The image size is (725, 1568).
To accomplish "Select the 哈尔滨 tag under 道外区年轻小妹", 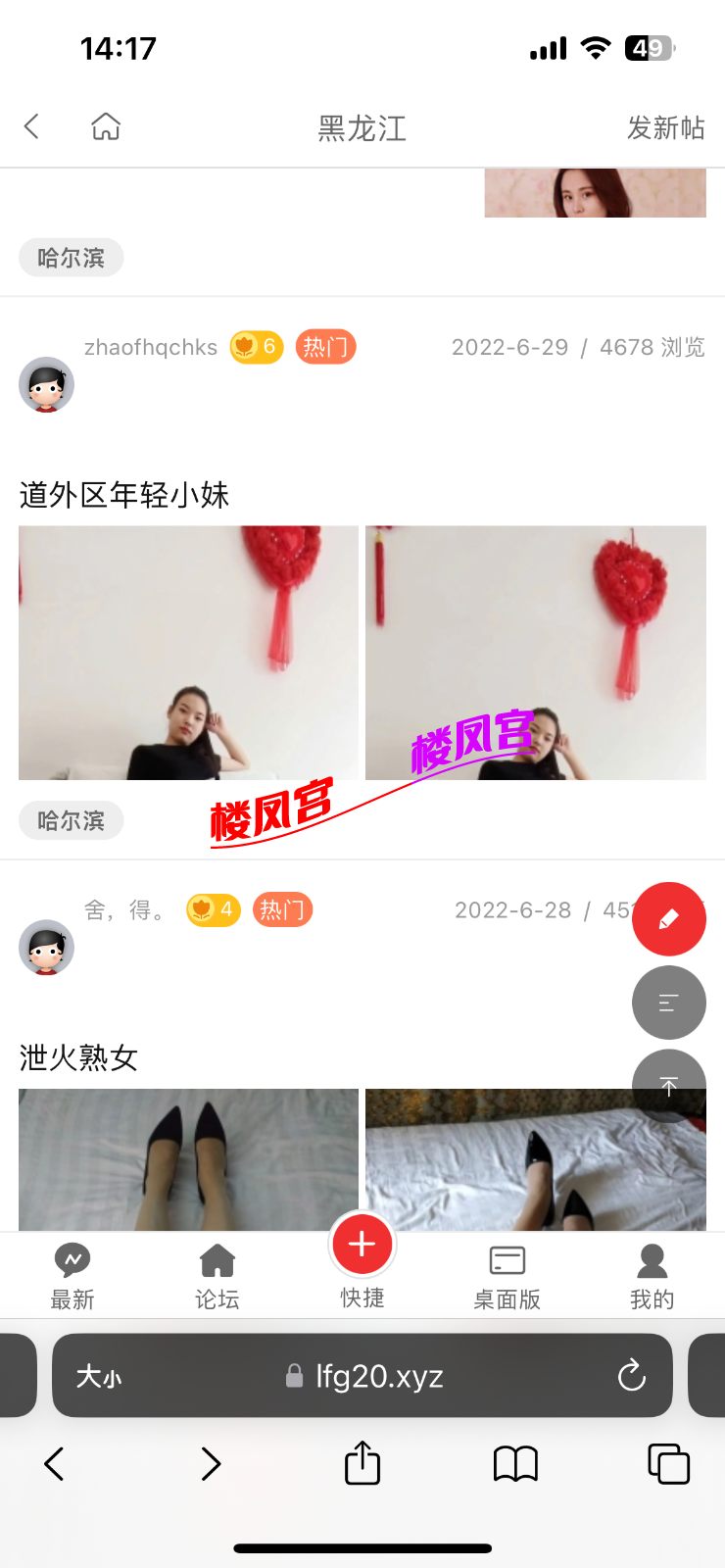I will [71, 820].
